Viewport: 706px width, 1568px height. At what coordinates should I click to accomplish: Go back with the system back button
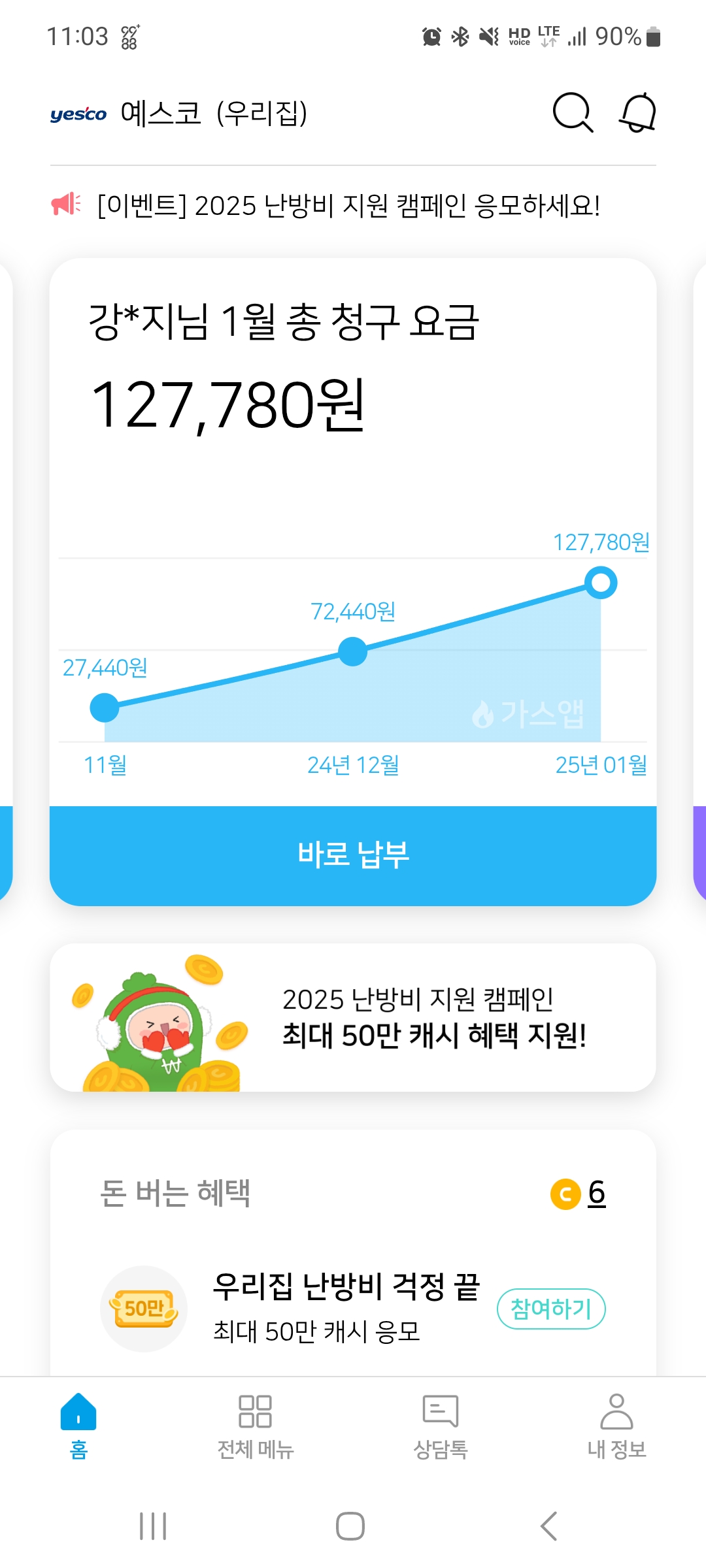[x=548, y=1526]
